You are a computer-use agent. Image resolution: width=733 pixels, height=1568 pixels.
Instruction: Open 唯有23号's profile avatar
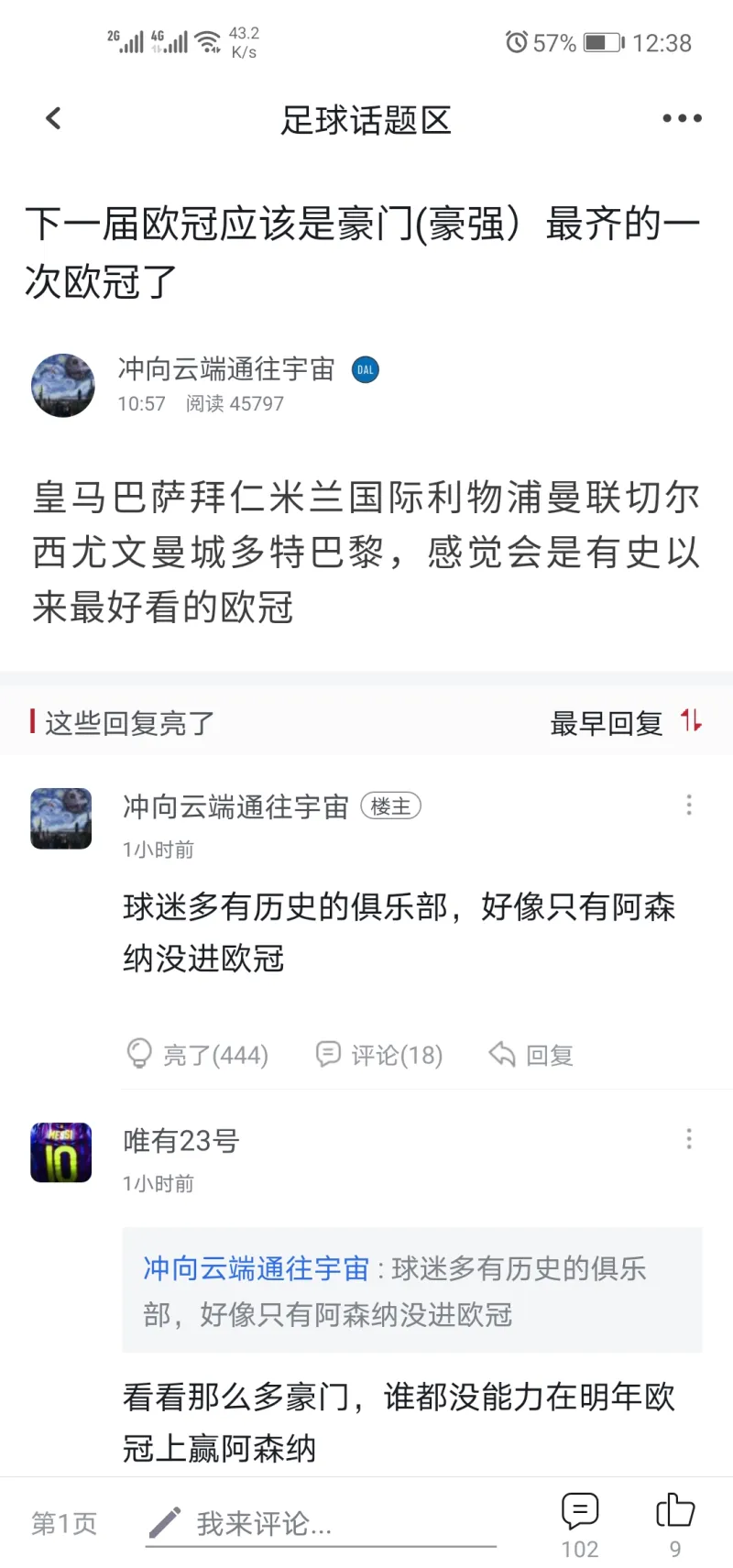(61, 1153)
